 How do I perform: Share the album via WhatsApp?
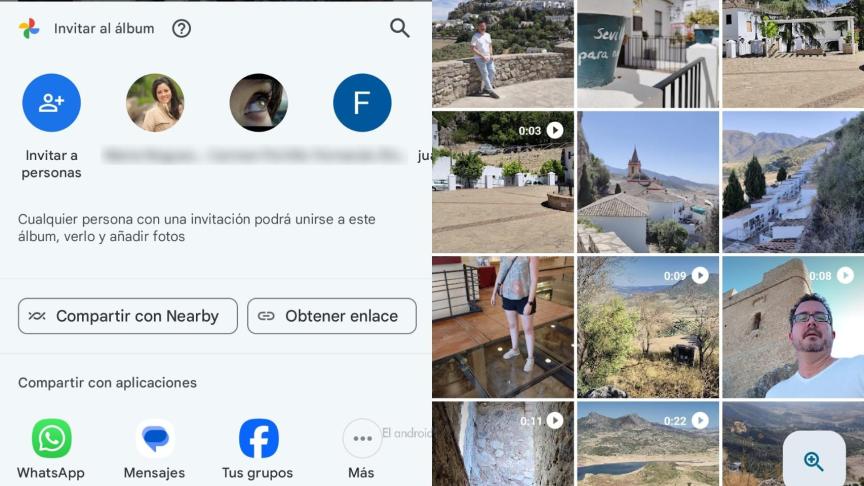51,439
